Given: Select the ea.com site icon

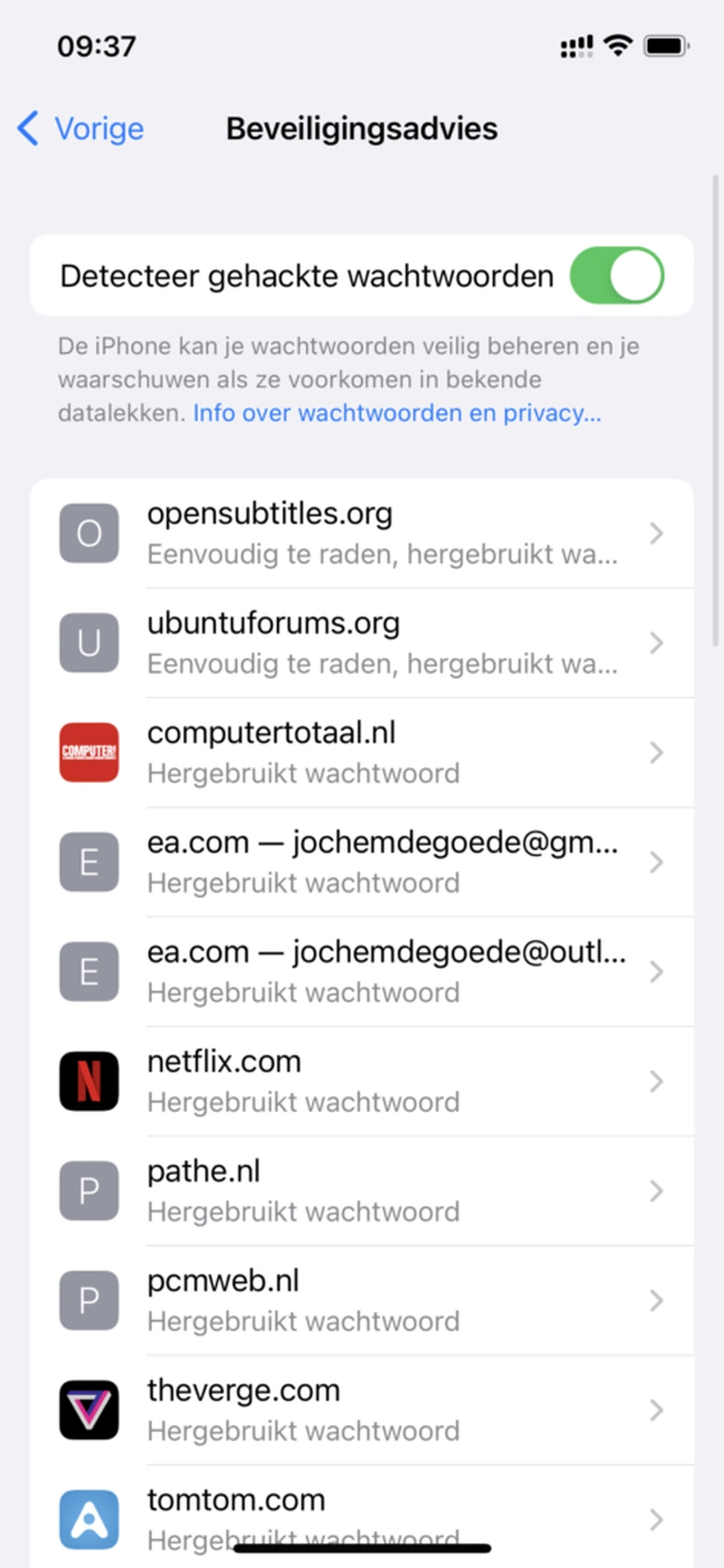Looking at the screenshot, I should click(x=89, y=862).
